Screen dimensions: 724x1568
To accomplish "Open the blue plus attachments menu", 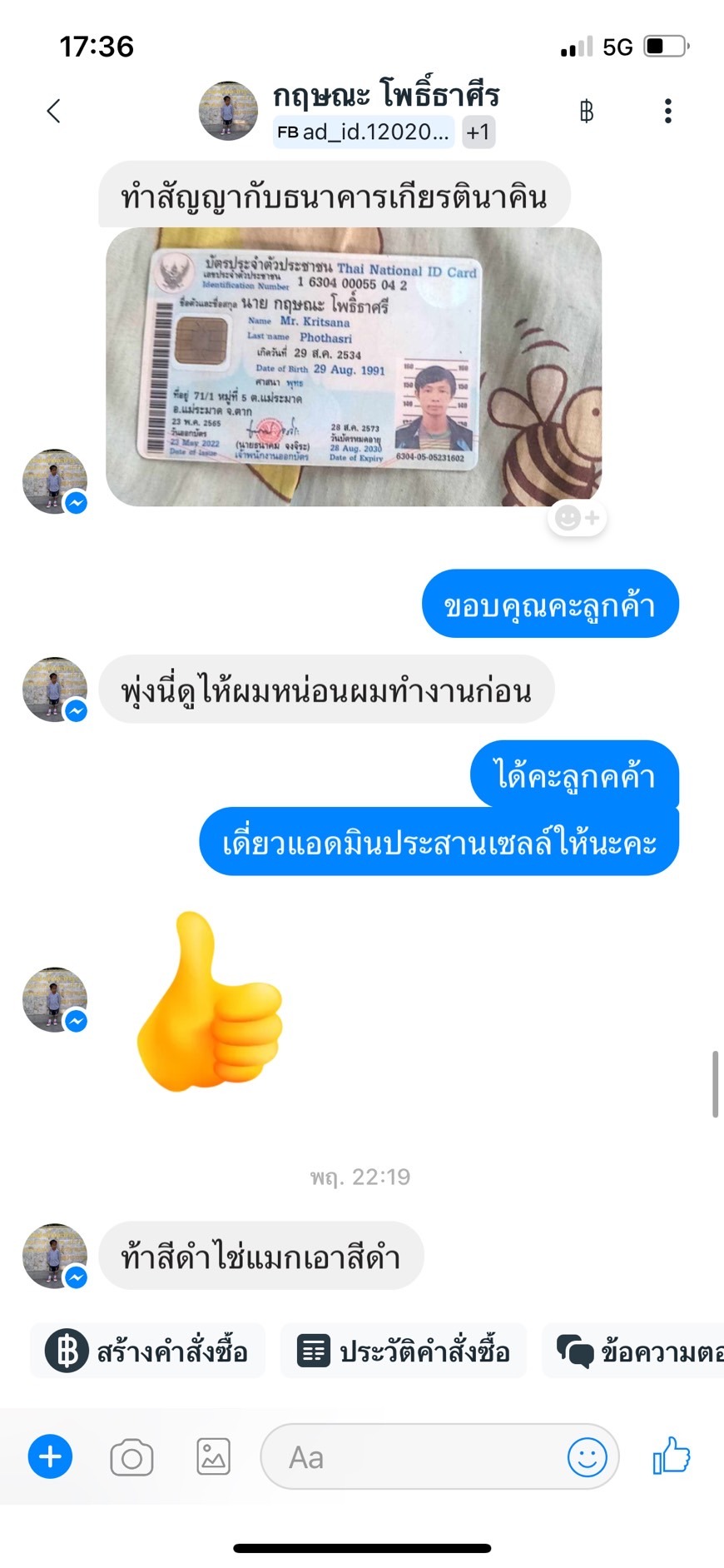I will tap(51, 1457).
